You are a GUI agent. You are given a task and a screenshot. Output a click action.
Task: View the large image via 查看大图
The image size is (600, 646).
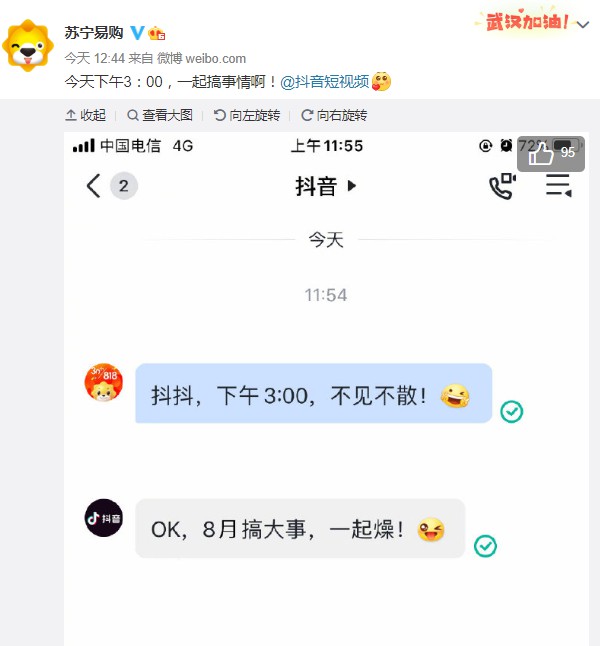click(x=160, y=115)
